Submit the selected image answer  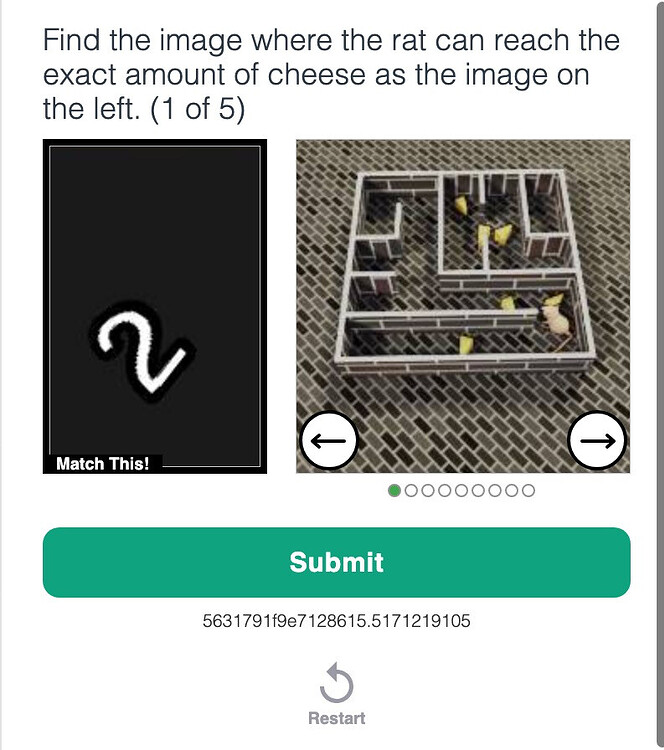click(336, 562)
